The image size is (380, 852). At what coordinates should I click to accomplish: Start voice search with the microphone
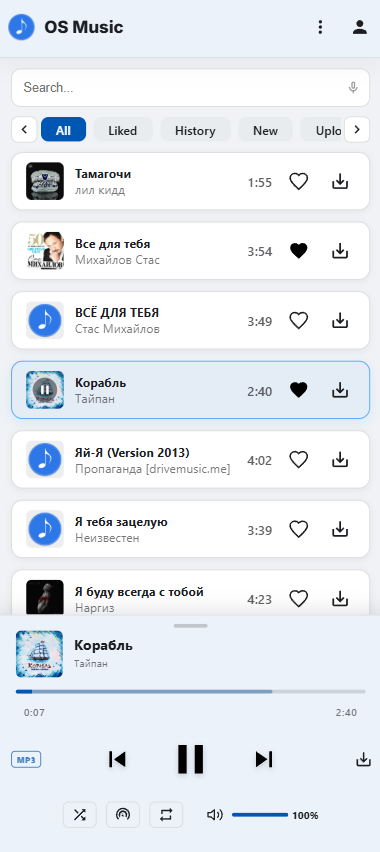[x=353, y=87]
